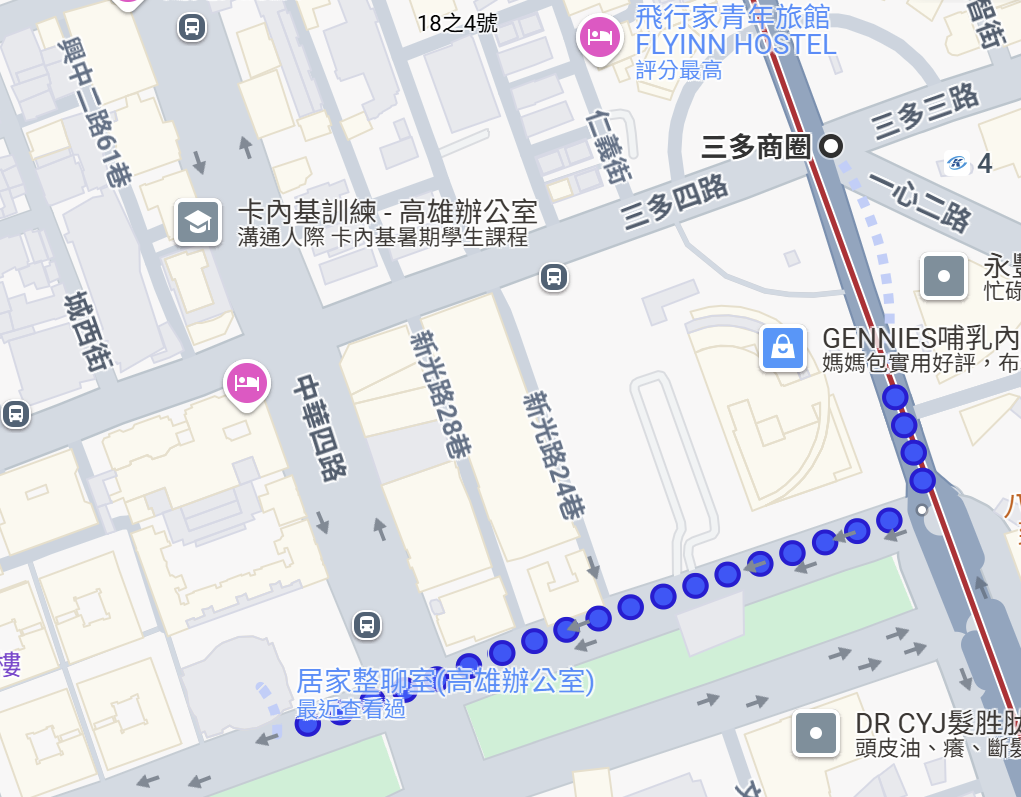
Task: Select the 三多商圈 metro station marker
Action: click(830, 147)
